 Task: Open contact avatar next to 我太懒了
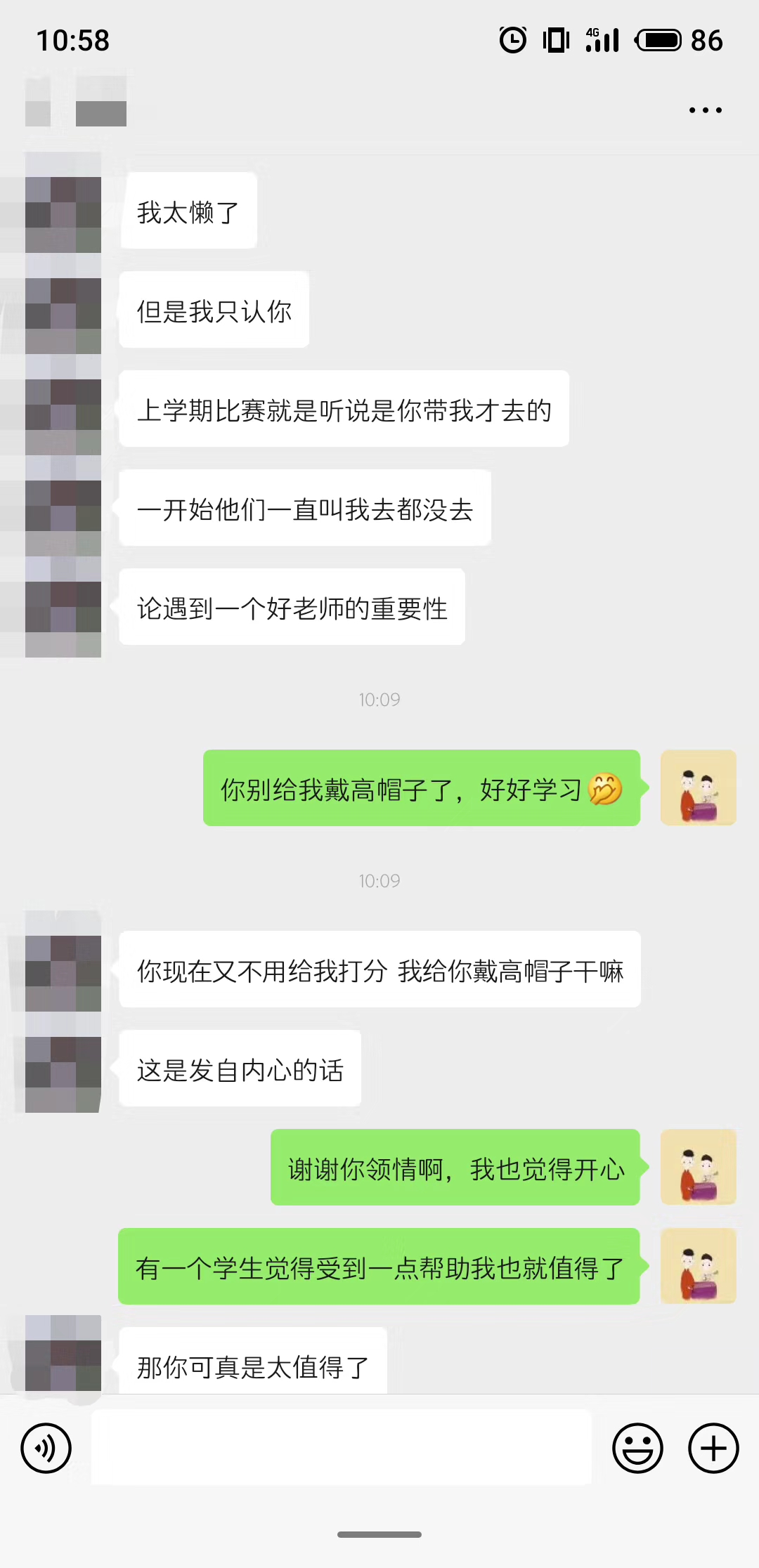63,211
